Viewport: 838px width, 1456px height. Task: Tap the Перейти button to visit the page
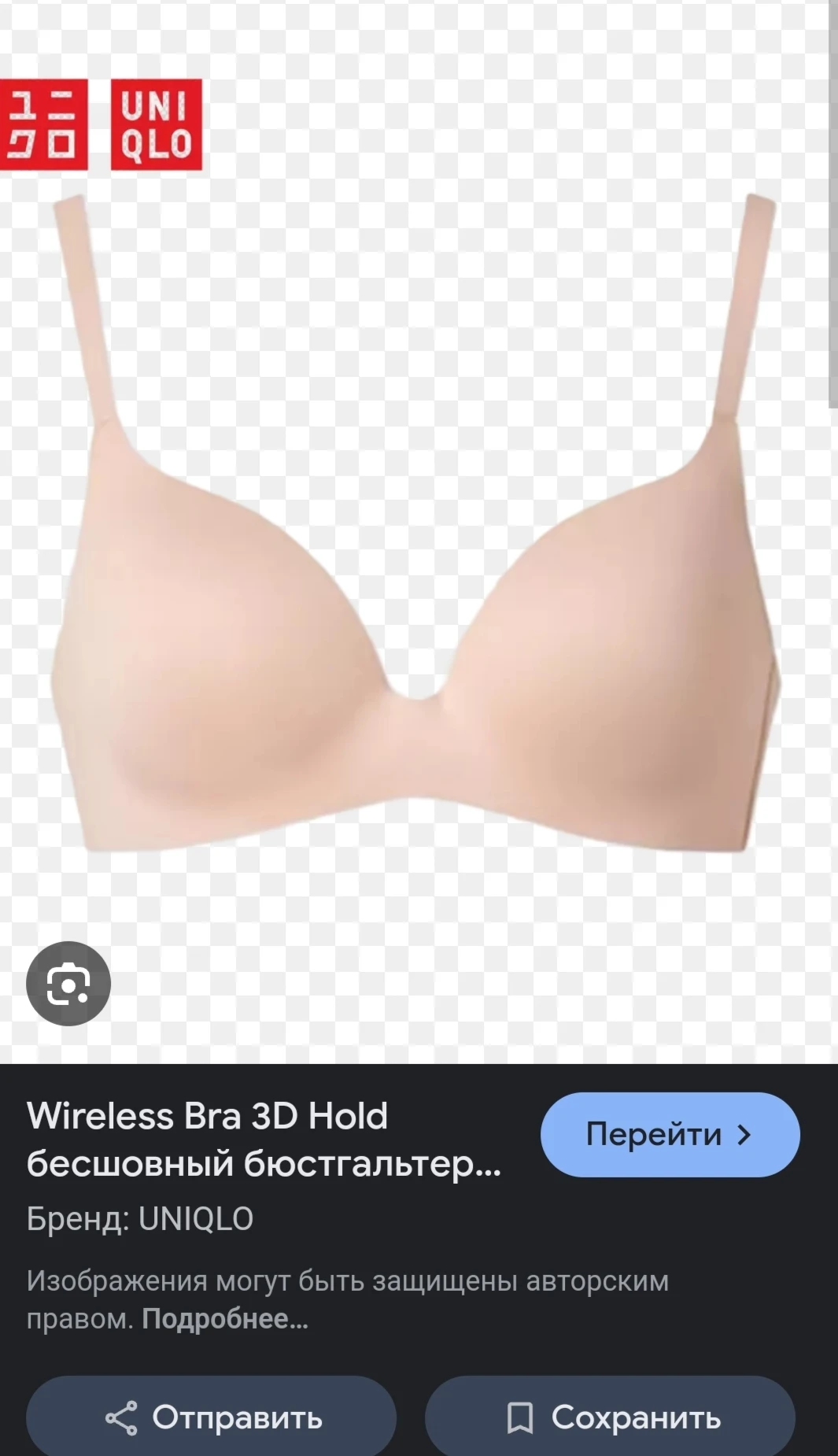[670, 1134]
